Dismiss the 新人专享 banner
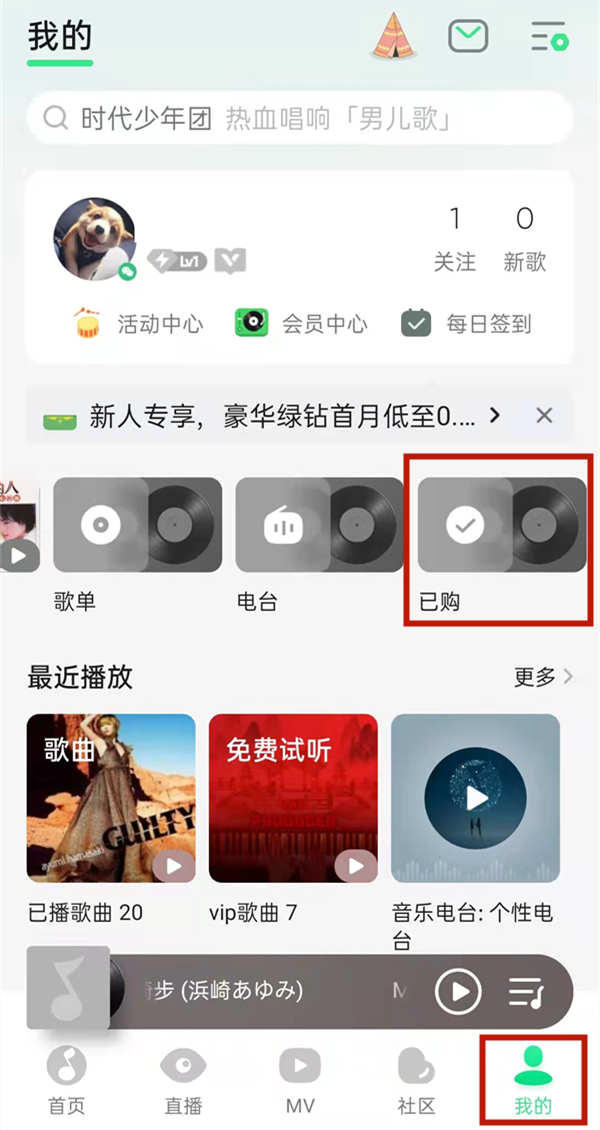The width and height of the screenshot is (600, 1130). pyautogui.click(x=544, y=415)
